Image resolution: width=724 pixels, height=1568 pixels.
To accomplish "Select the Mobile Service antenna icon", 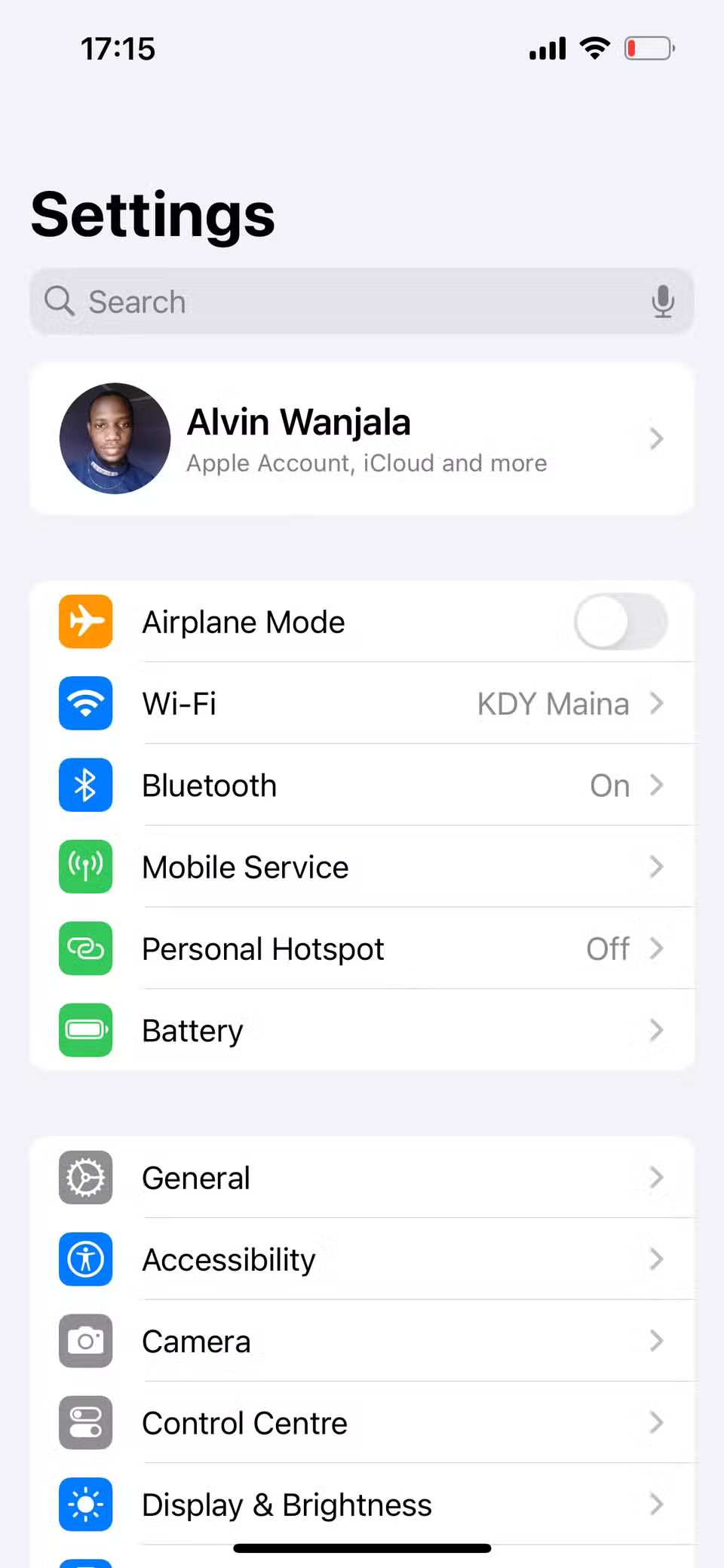I will point(85,867).
